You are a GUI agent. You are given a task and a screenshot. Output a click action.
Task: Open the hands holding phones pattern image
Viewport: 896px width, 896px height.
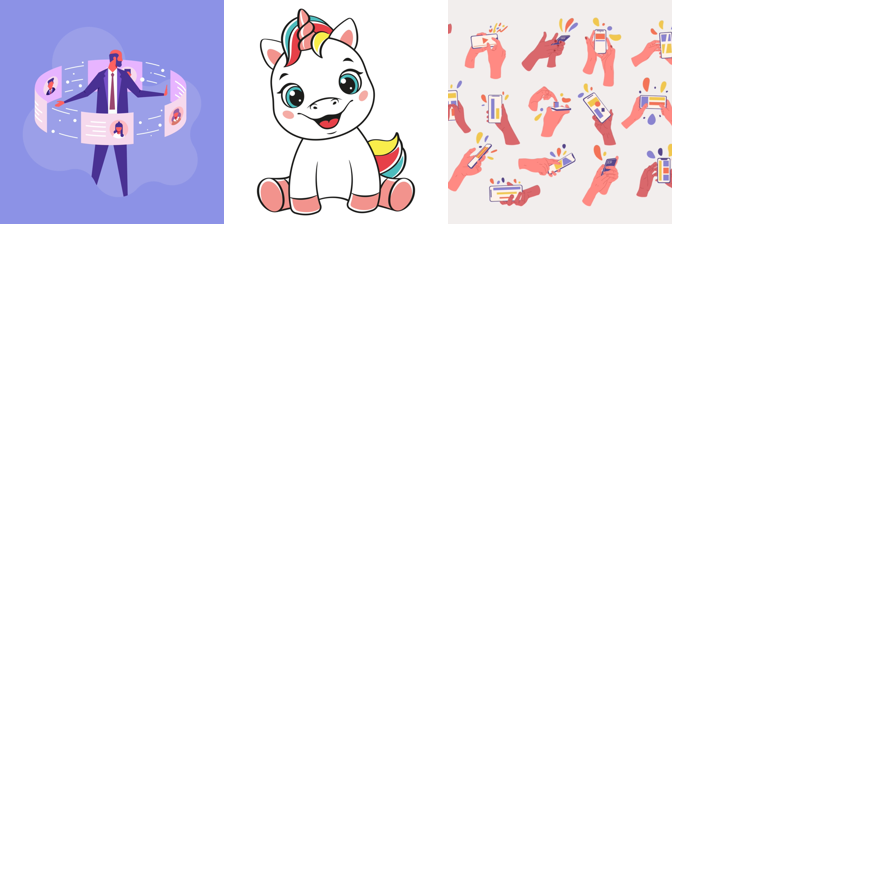(x=560, y=112)
